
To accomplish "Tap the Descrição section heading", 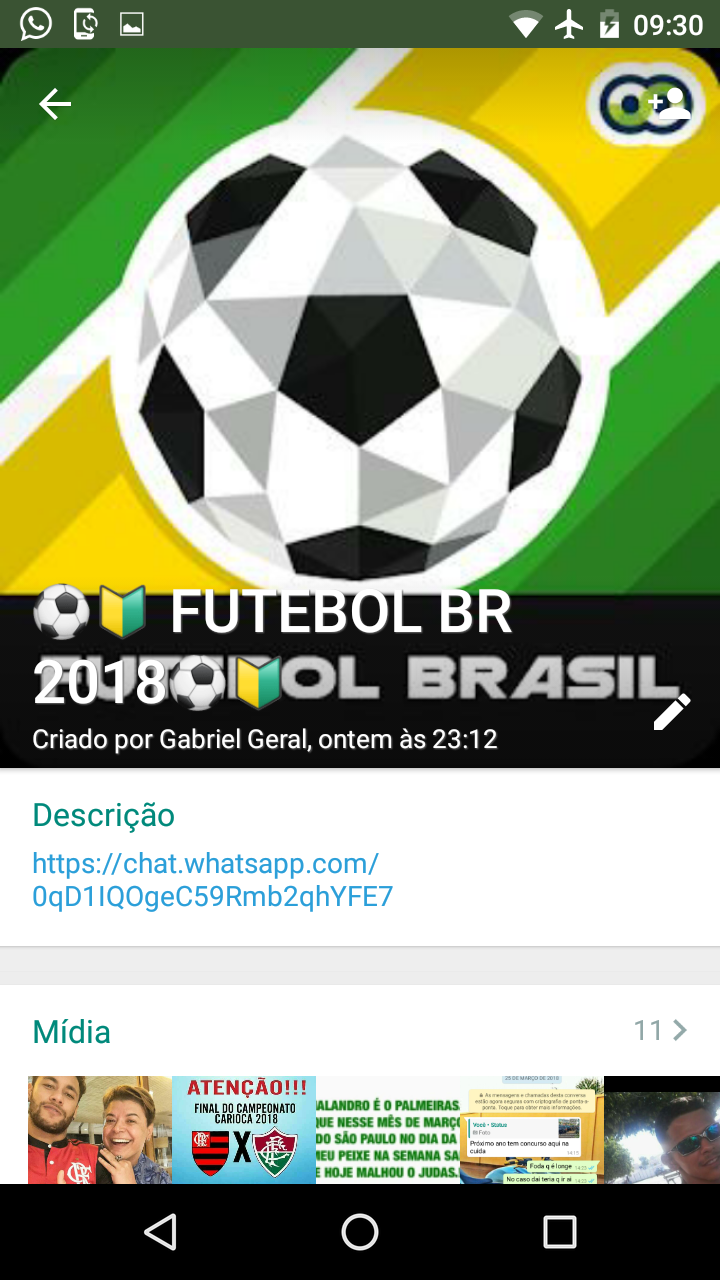I will coord(103,815).
